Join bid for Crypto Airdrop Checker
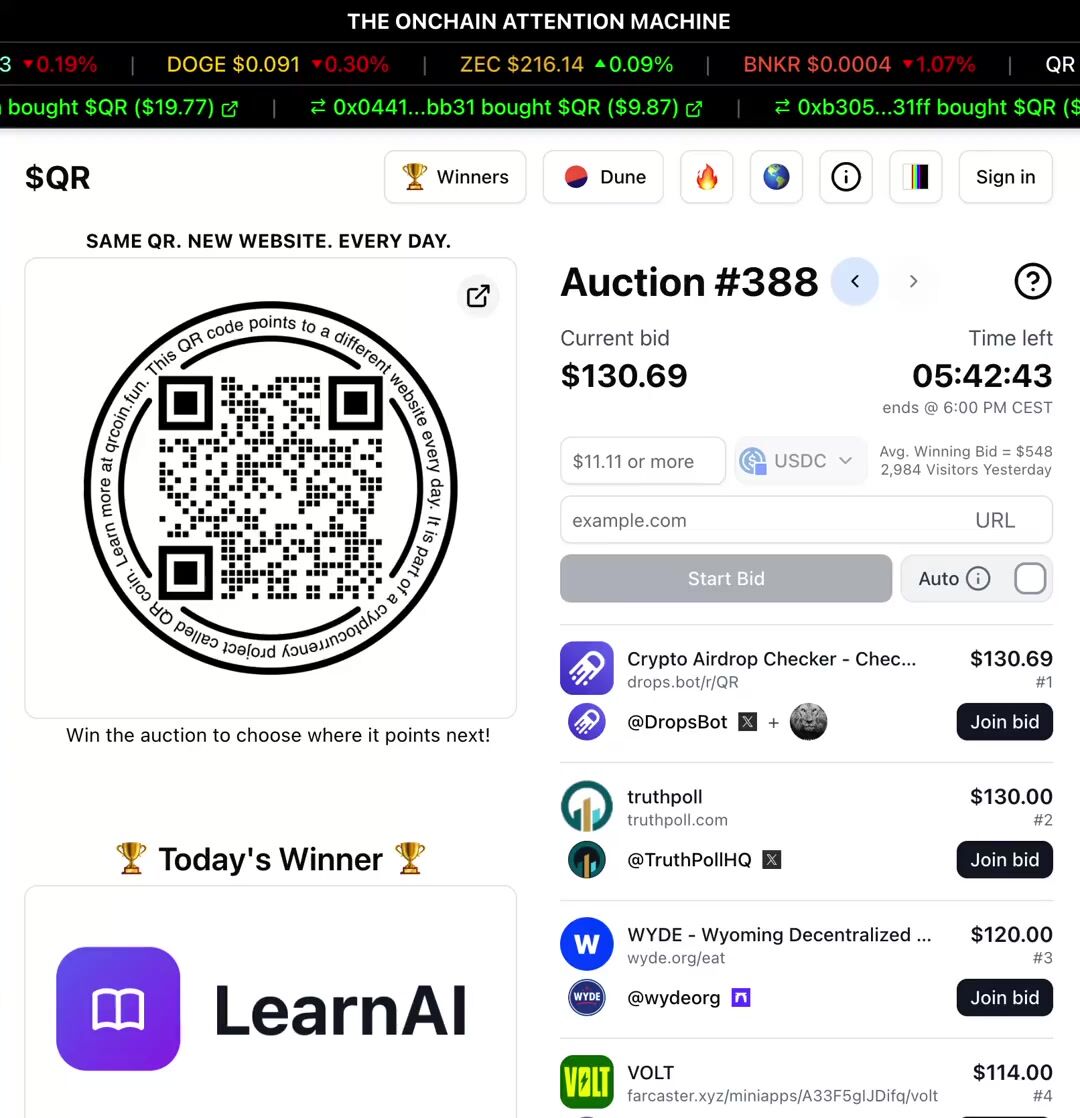The height and width of the screenshot is (1118, 1080). pyautogui.click(x=1004, y=722)
